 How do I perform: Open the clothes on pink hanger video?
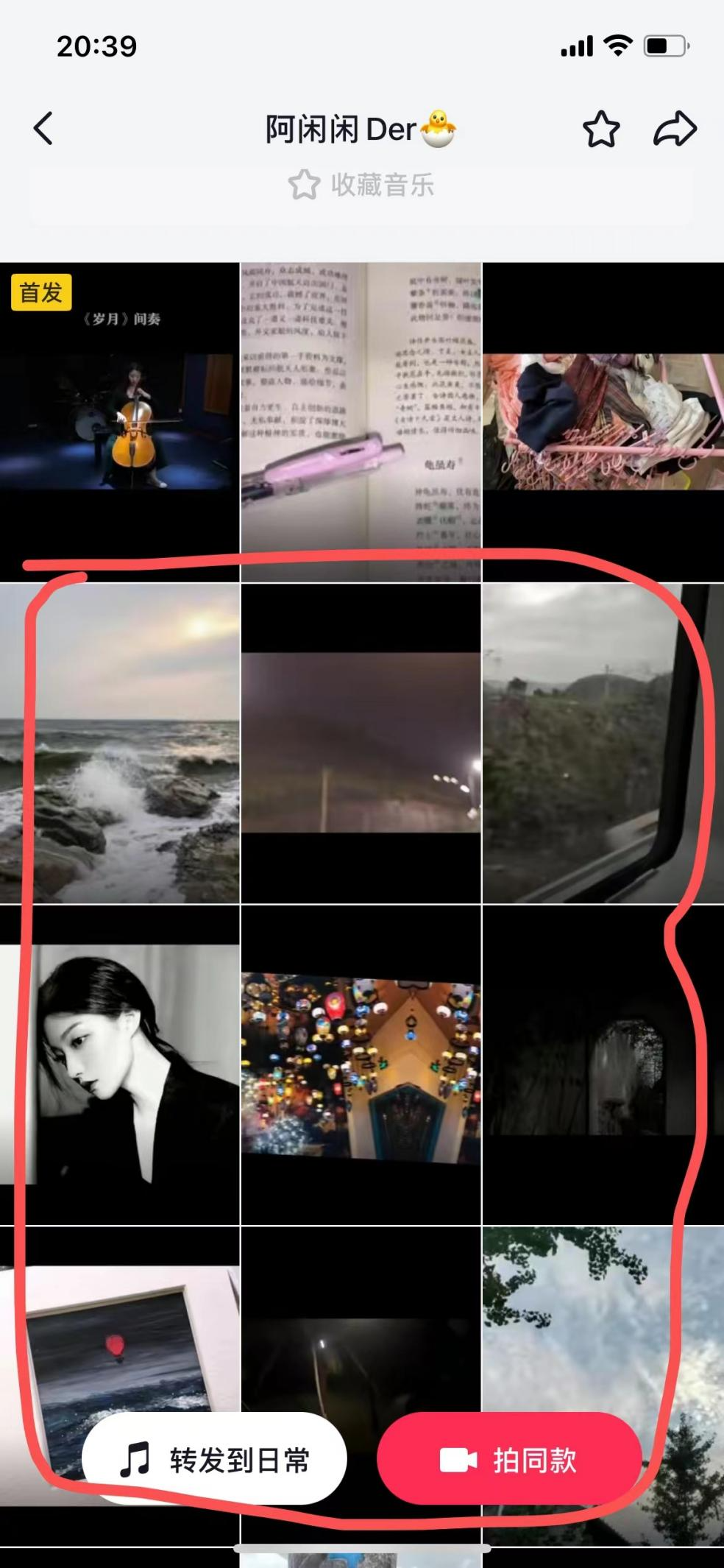pyautogui.click(x=603, y=421)
